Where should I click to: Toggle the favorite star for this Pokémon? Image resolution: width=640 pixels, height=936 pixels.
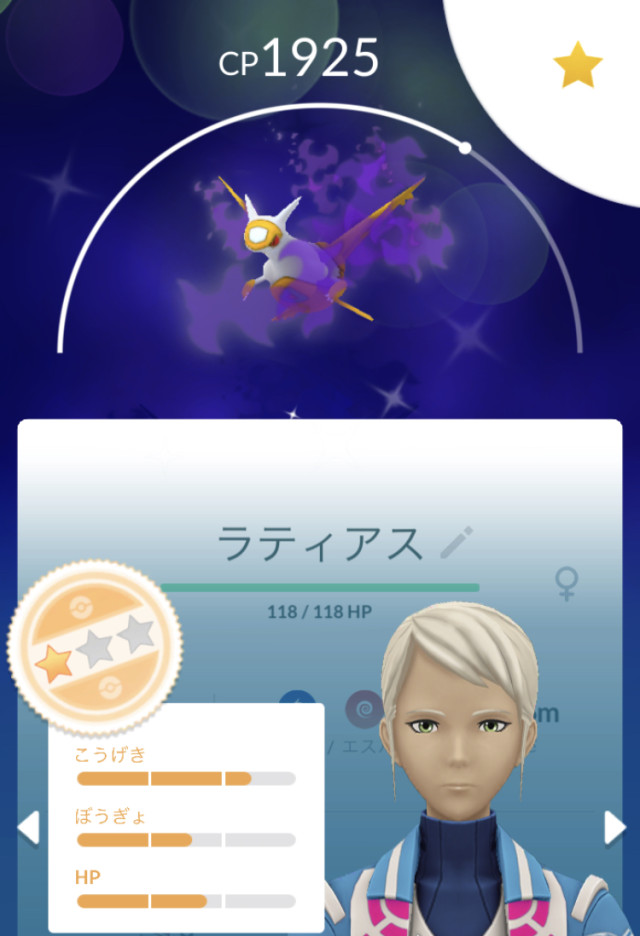(x=577, y=67)
